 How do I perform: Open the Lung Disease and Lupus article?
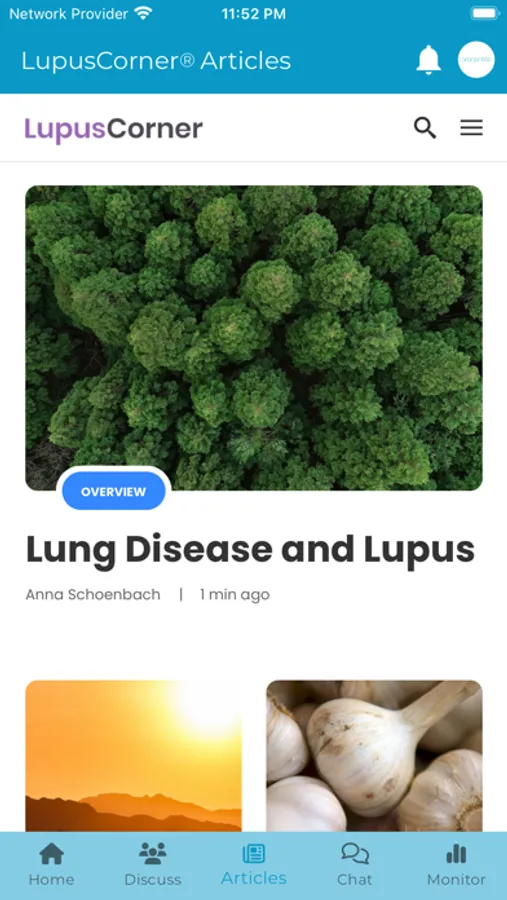click(x=250, y=549)
